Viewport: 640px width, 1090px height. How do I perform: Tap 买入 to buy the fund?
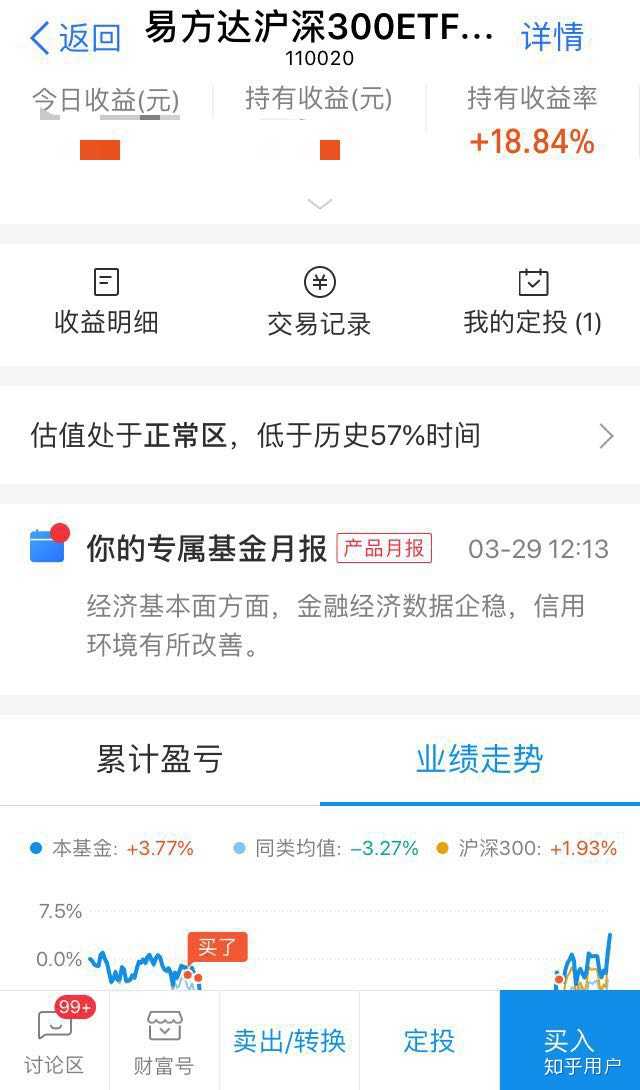[569, 1041]
